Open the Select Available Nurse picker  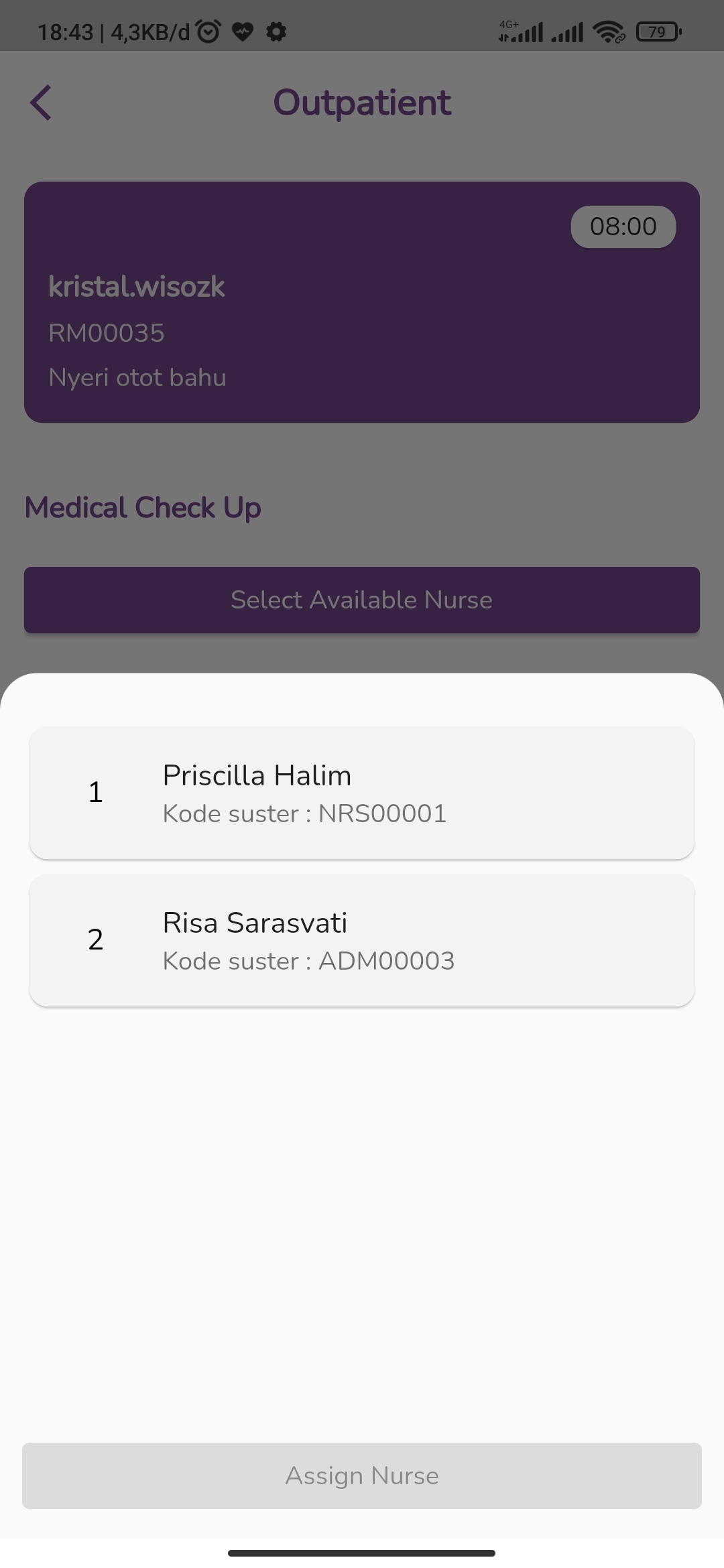[x=362, y=600]
